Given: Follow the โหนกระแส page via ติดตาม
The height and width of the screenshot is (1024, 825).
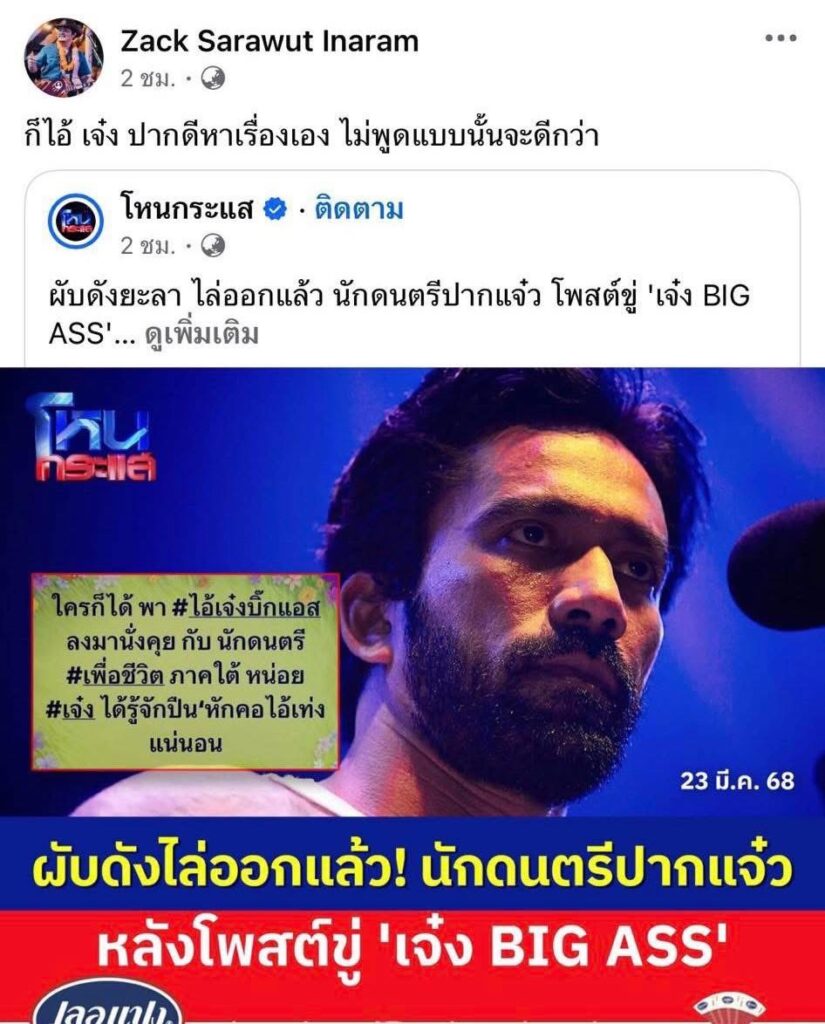Looking at the screenshot, I should [x=359, y=209].
